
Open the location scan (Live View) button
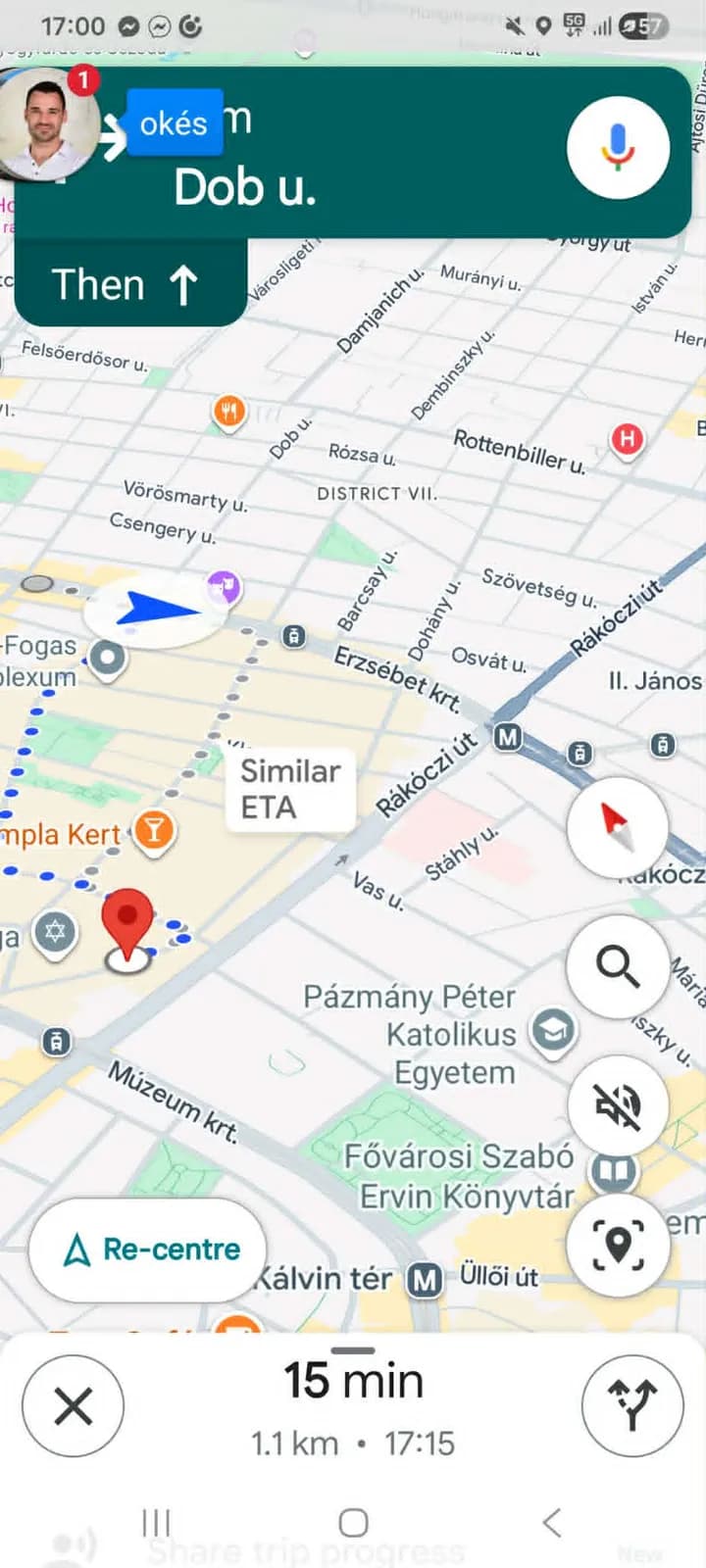[x=618, y=1245]
